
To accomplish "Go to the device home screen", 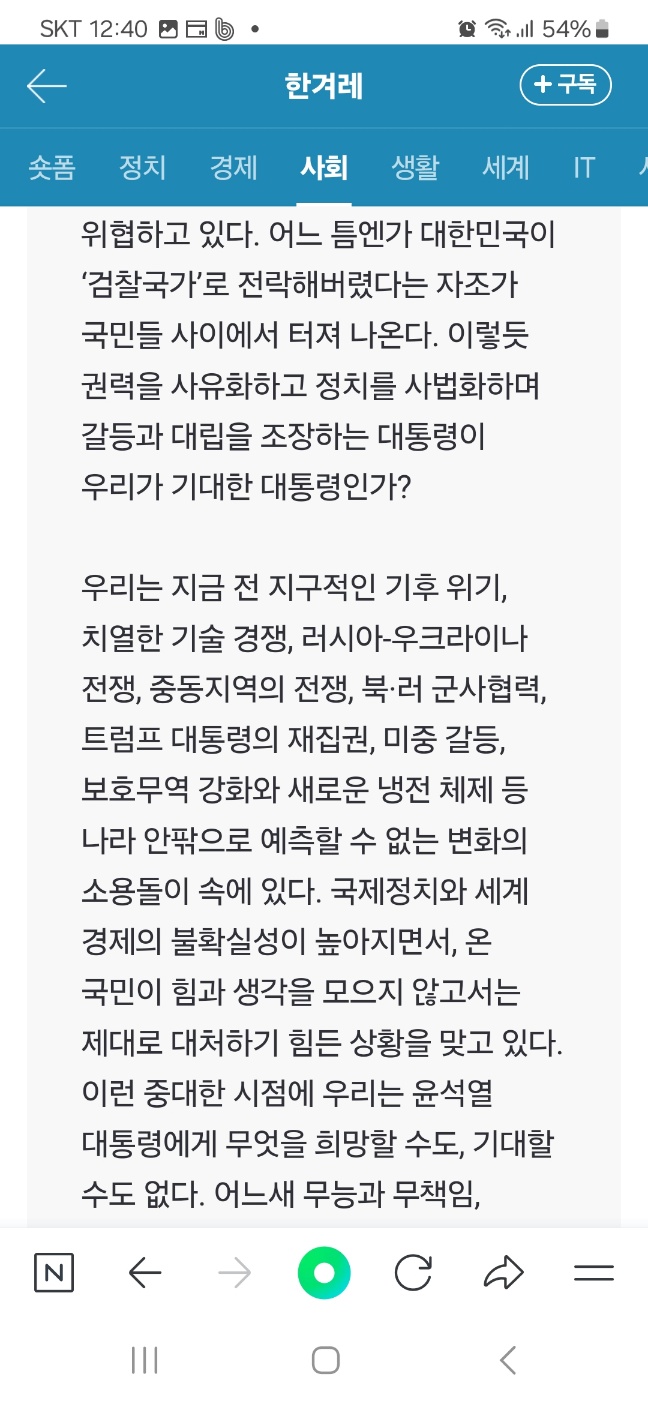I will click(x=325, y=1360).
